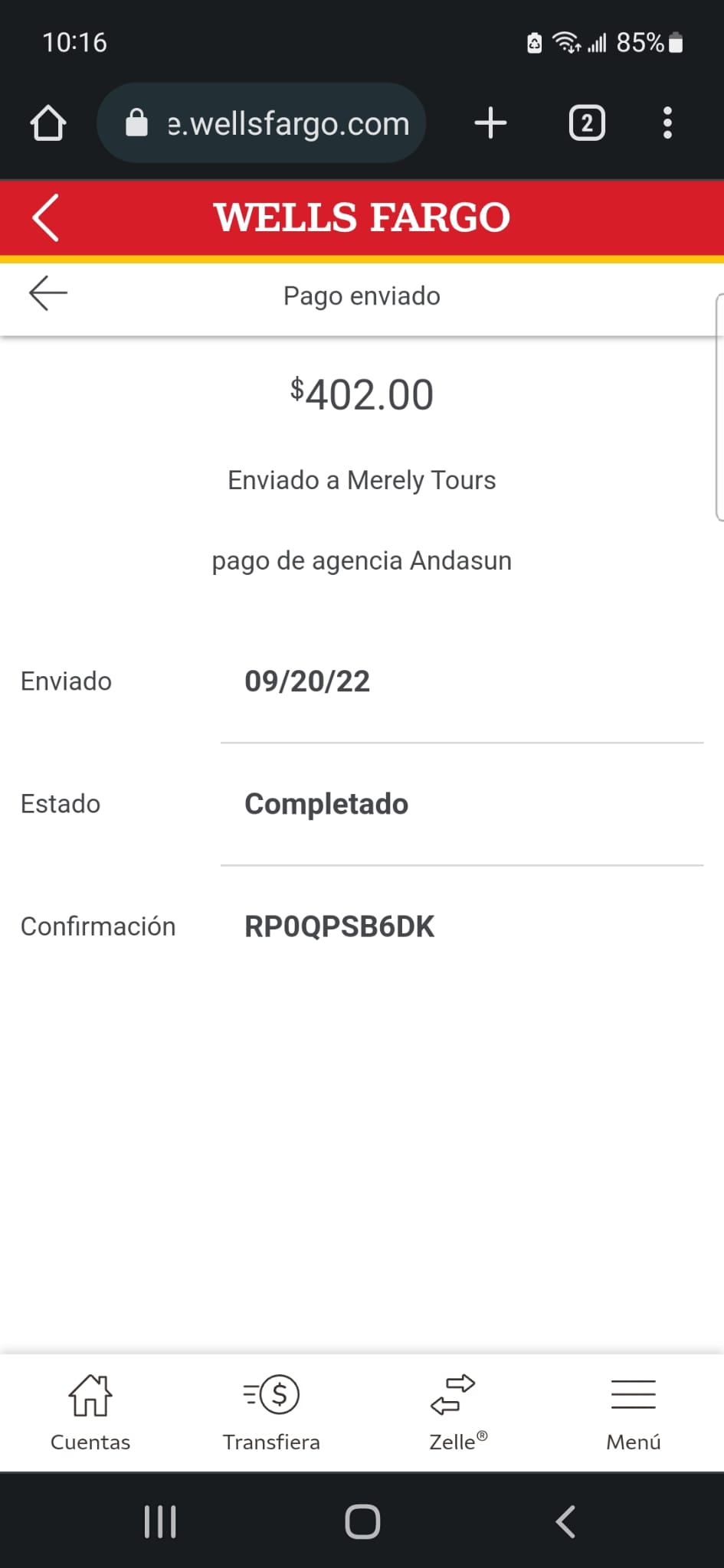Image resolution: width=724 pixels, height=1568 pixels.
Task: Tap the white back chevron in red header
Action: tap(46, 217)
